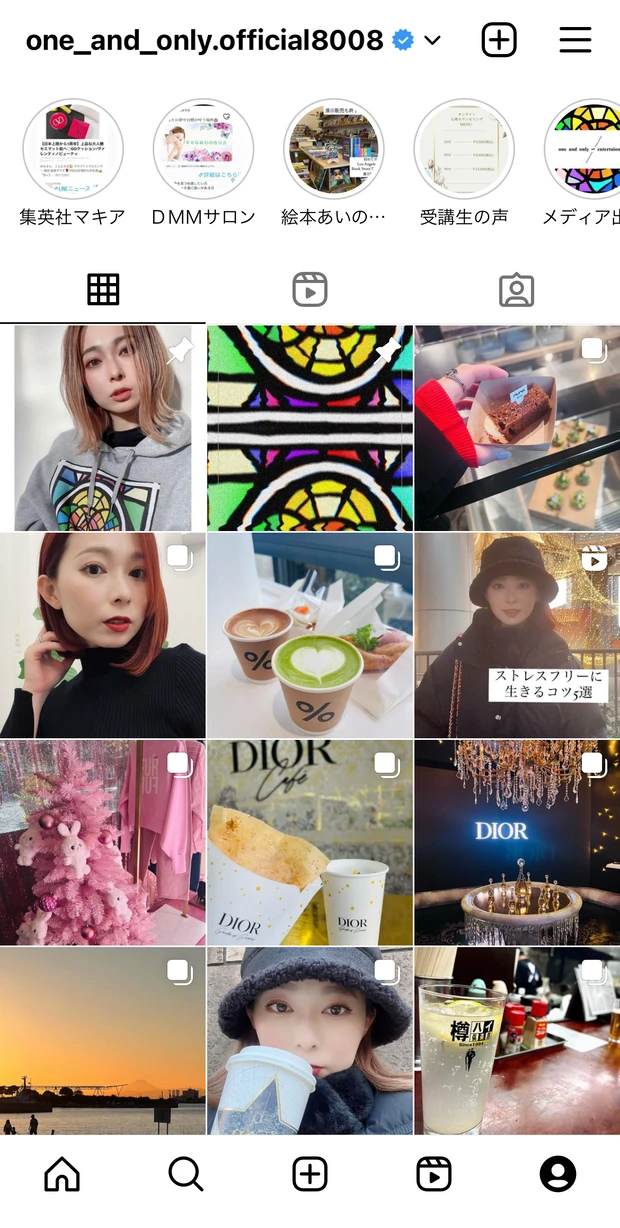Go to the home feed
Image resolution: width=620 pixels, height=1228 pixels.
62,1174
